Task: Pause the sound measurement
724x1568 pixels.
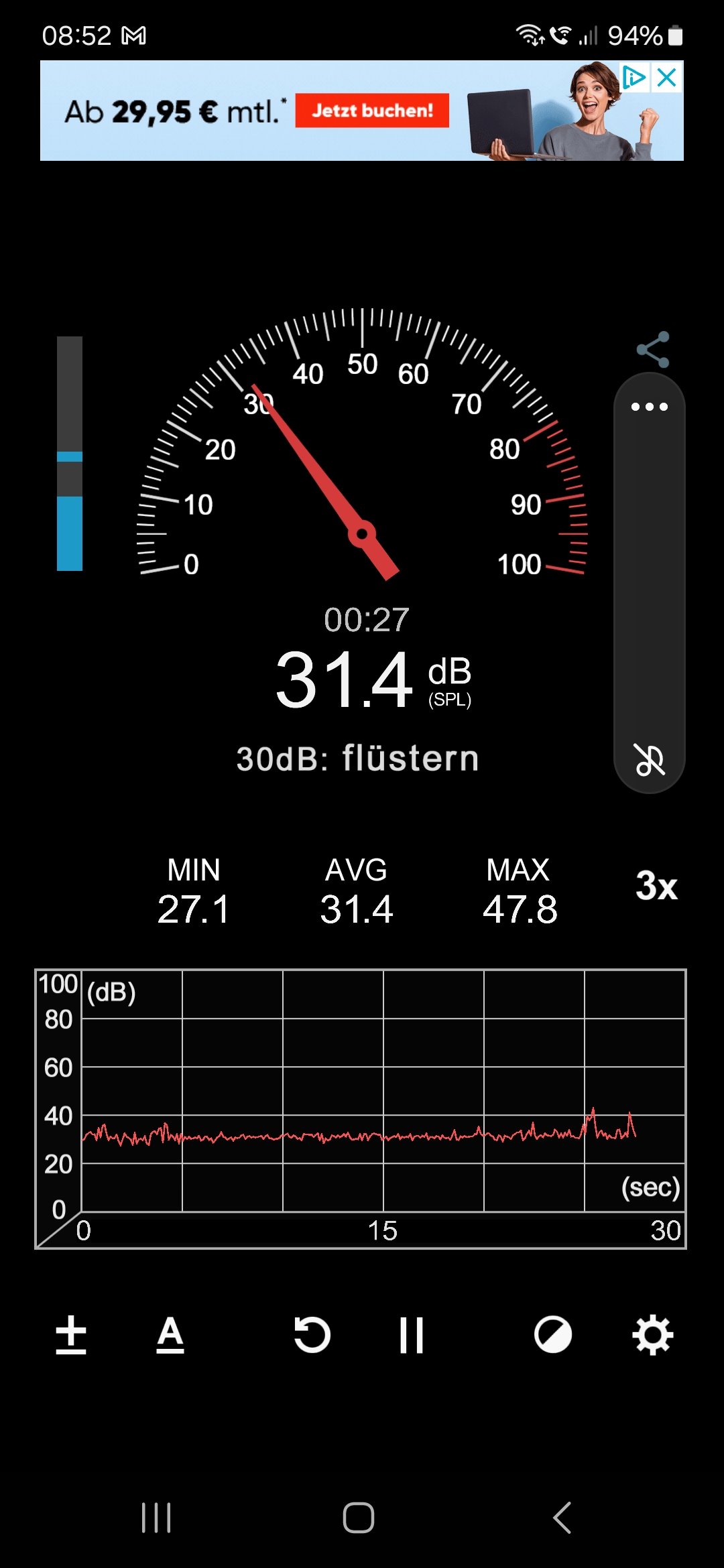Action: click(x=411, y=1335)
